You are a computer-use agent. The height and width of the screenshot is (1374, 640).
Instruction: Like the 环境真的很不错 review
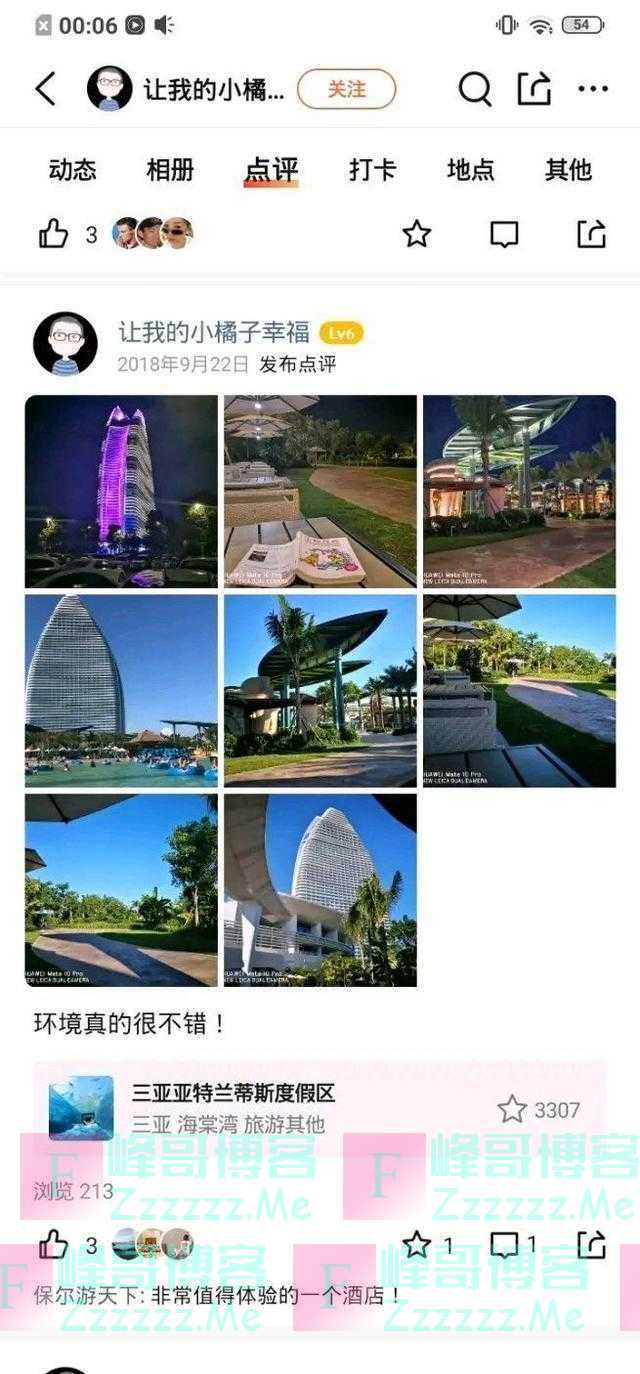54,1245
